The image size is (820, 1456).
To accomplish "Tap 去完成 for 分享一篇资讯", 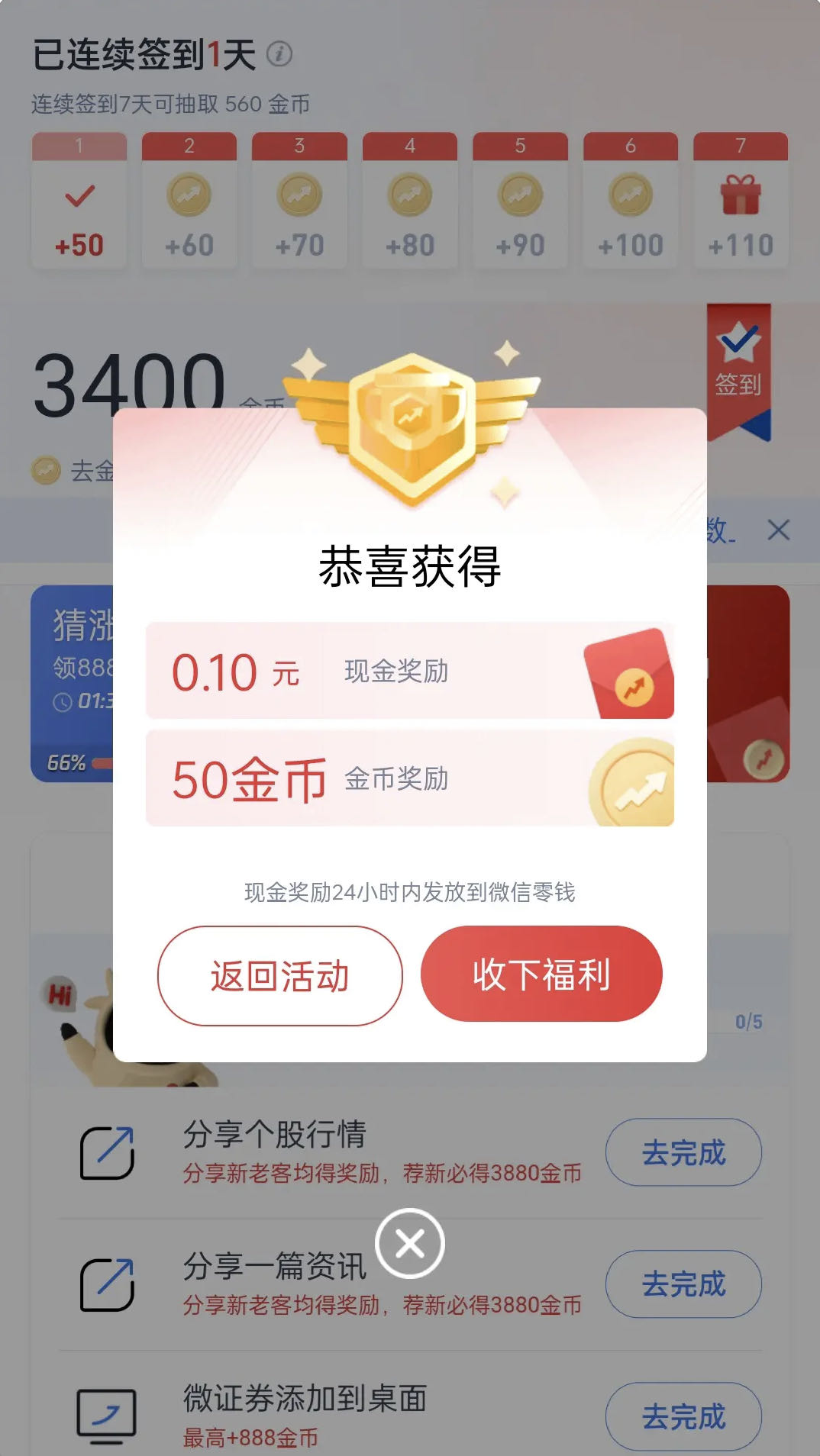I will (683, 1284).
